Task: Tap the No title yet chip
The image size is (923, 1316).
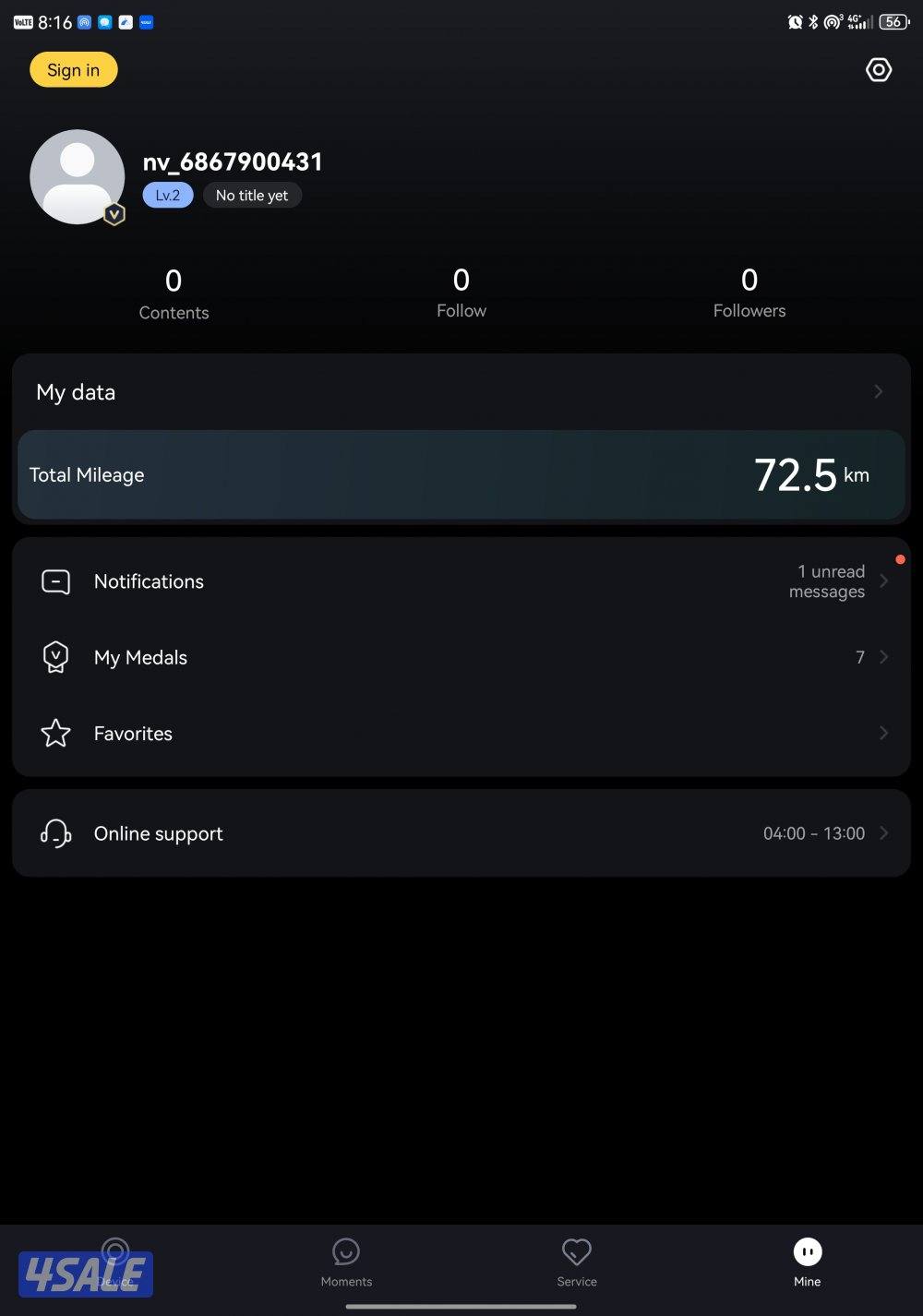Action: pos(252,196)
